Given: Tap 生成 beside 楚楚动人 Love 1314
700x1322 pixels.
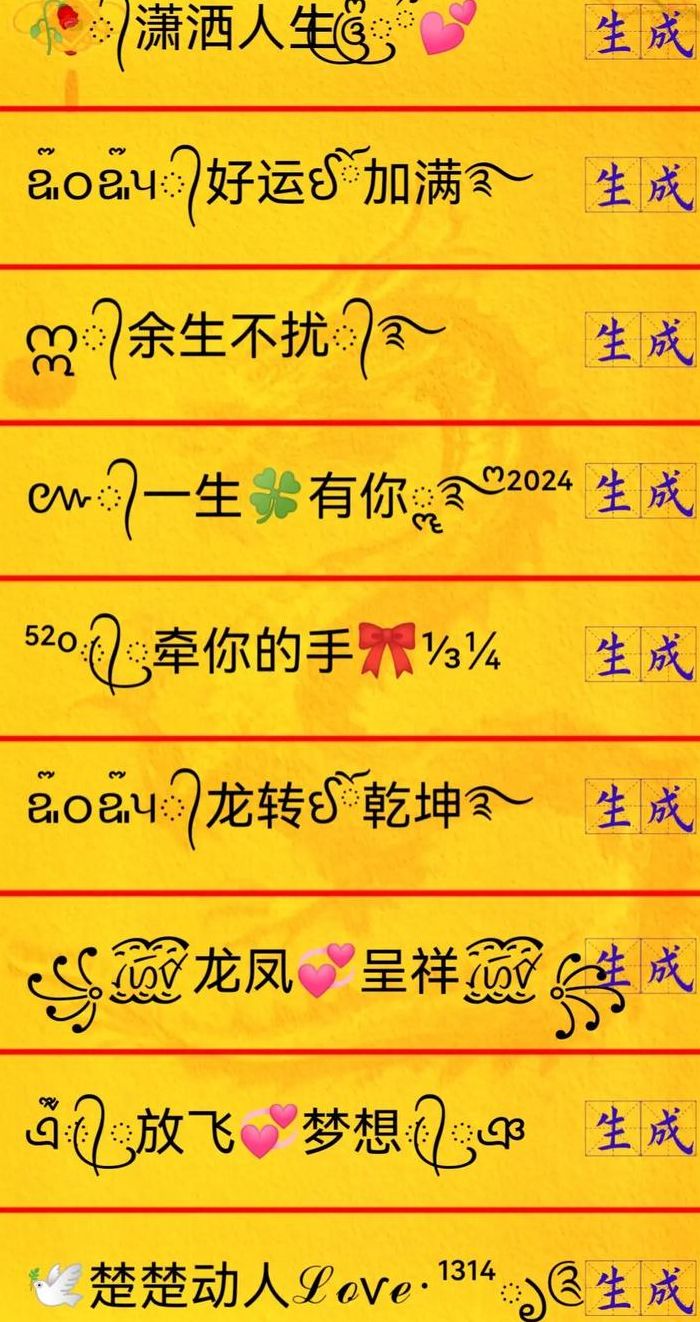Looking at the screenshot, I should pos(641,1288).
